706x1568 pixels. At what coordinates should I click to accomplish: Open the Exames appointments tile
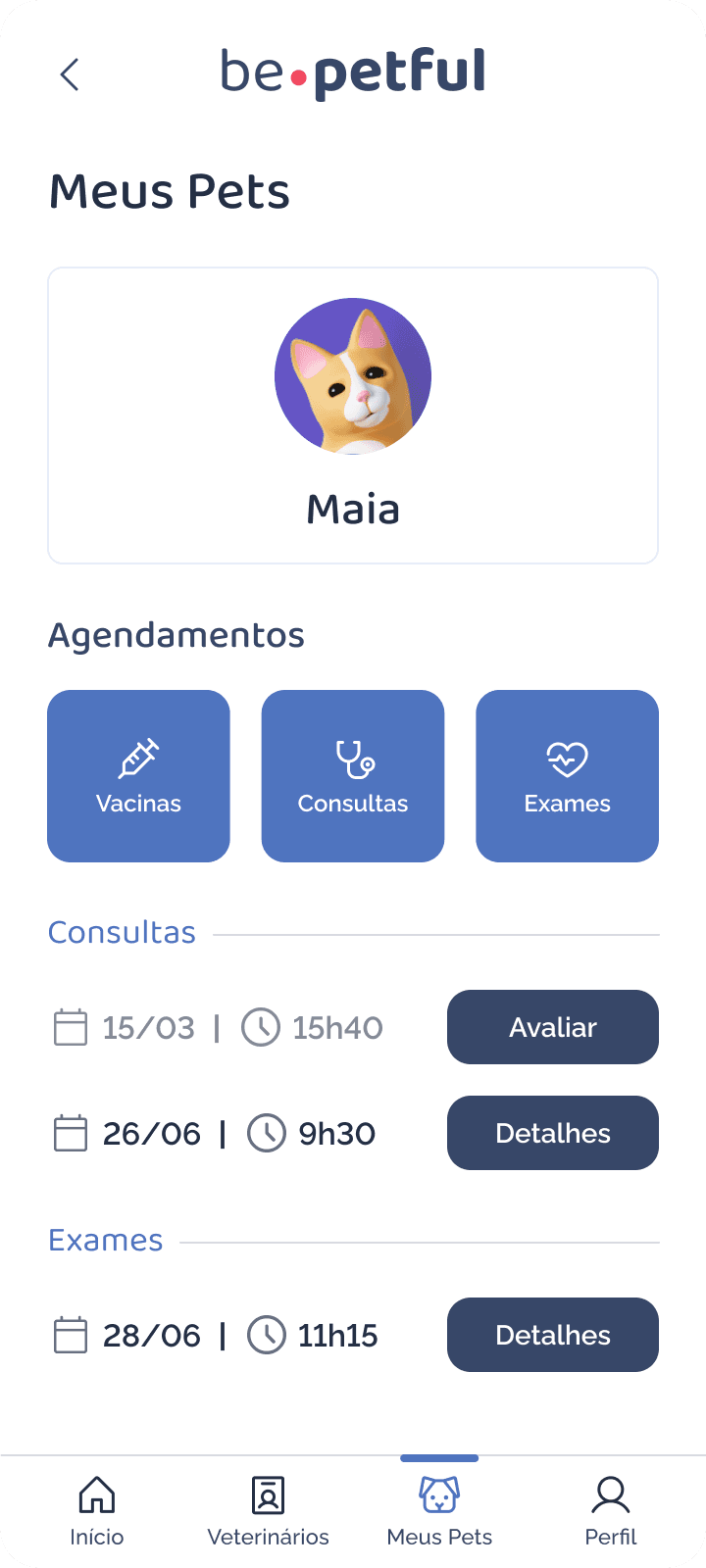tap(567, 776)
